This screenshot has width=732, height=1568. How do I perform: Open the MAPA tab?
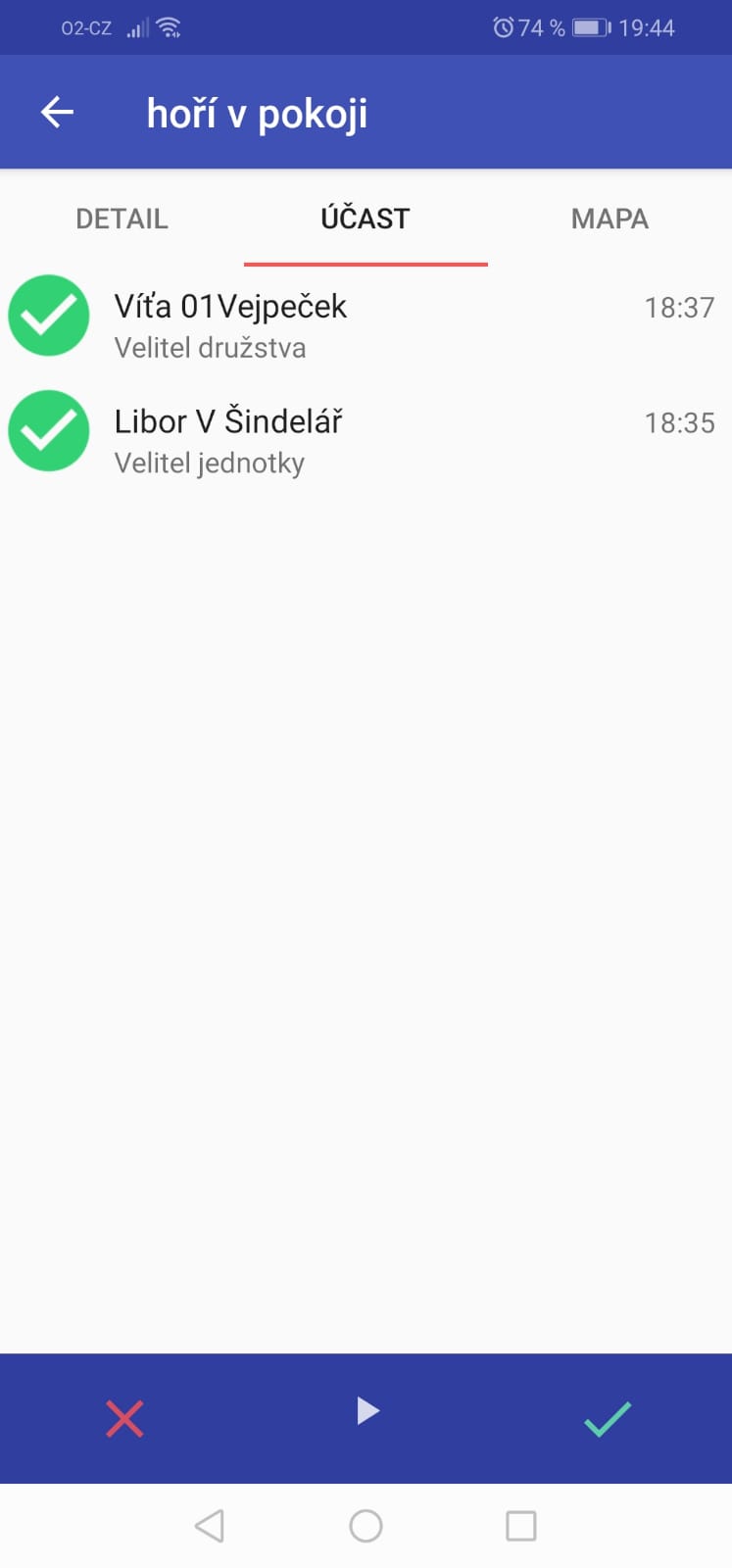(610, 219)
